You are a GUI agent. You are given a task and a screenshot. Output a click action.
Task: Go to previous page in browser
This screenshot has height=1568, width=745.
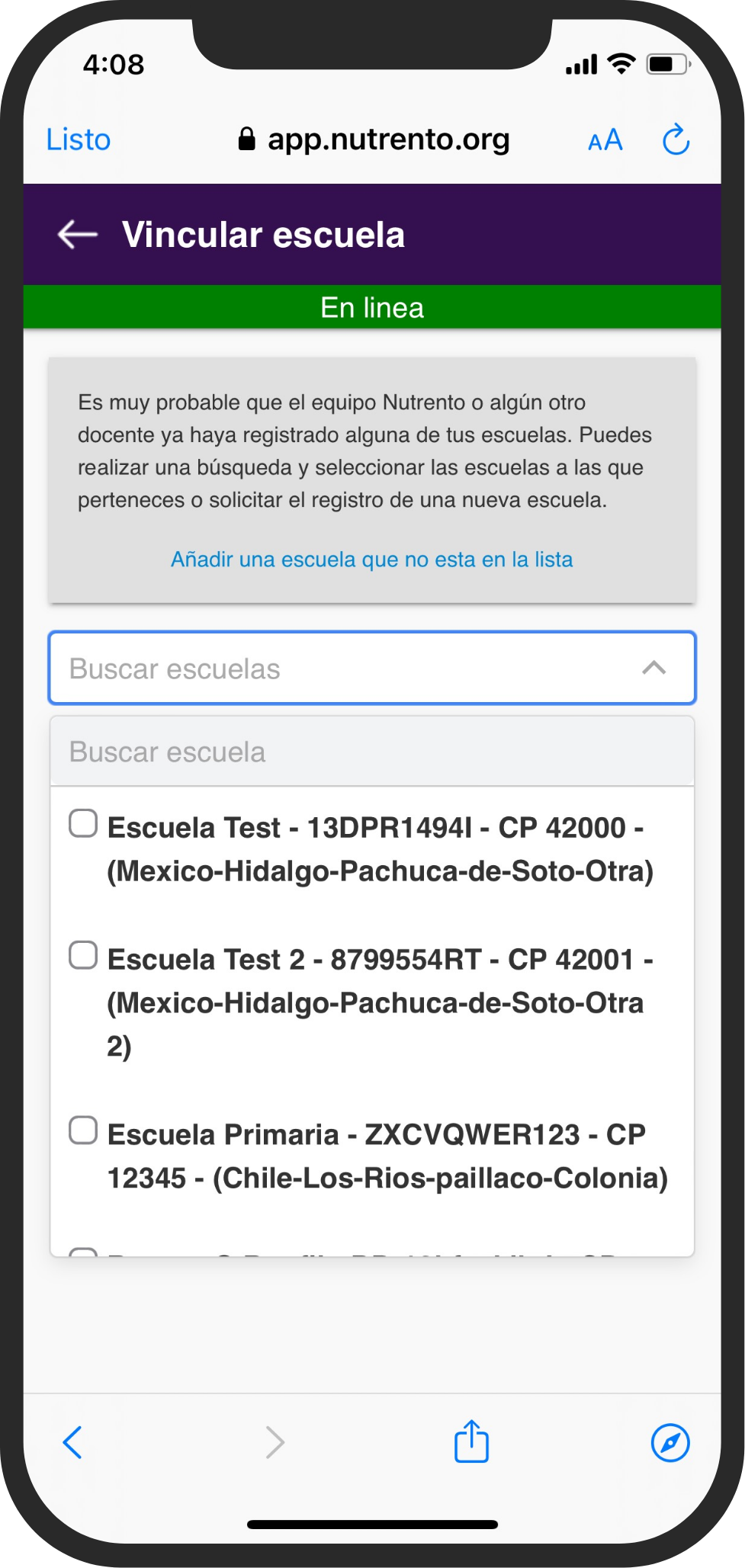72,1442
